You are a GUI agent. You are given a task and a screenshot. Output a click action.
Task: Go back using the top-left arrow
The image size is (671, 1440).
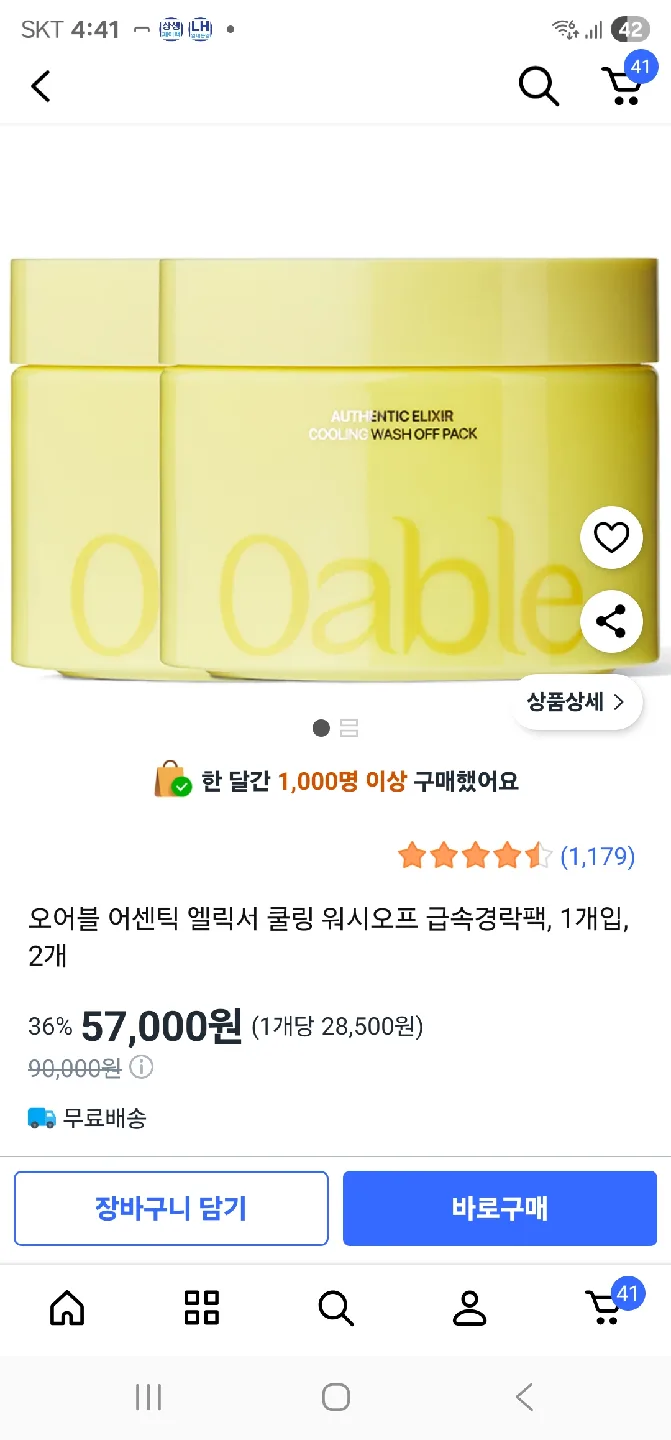41,86
